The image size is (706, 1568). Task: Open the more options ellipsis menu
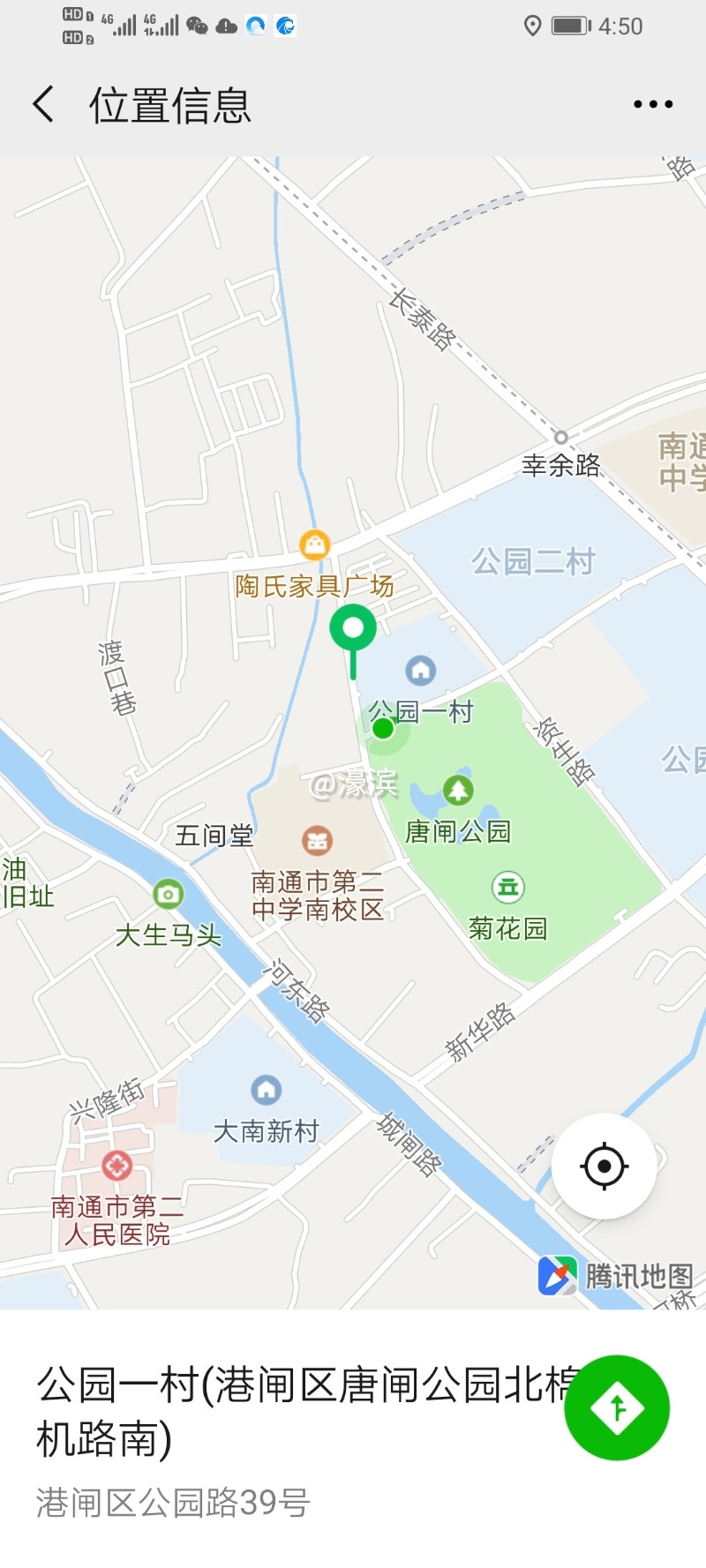click(x=650, y=103)
